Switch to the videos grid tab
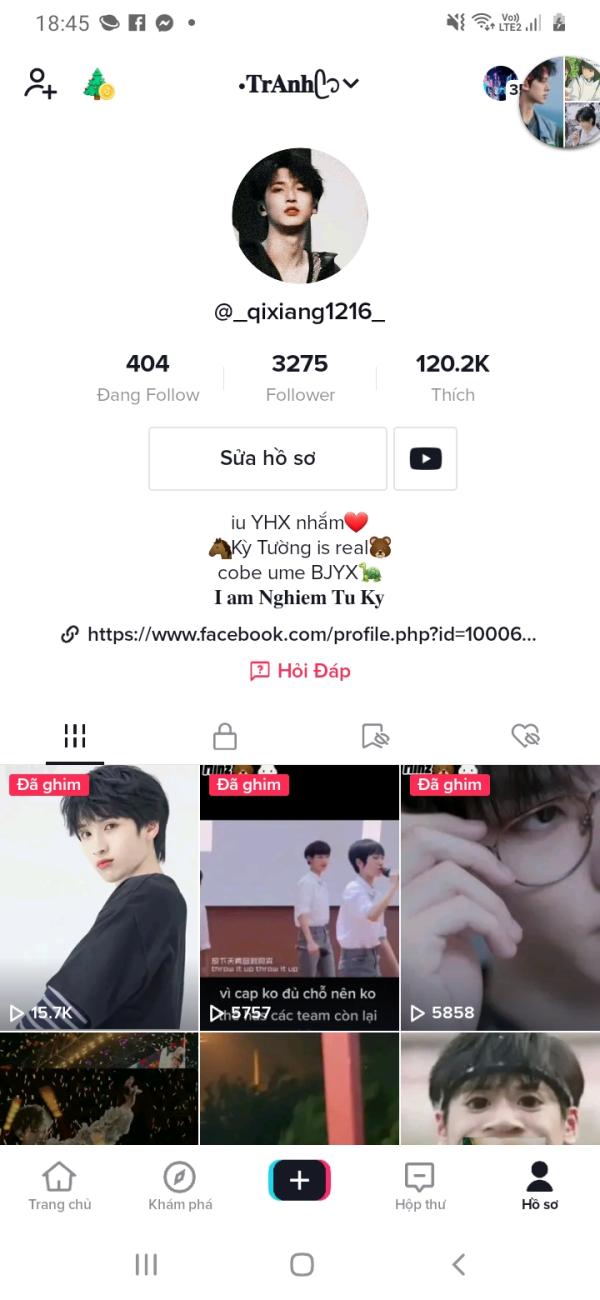 (75, 737)
